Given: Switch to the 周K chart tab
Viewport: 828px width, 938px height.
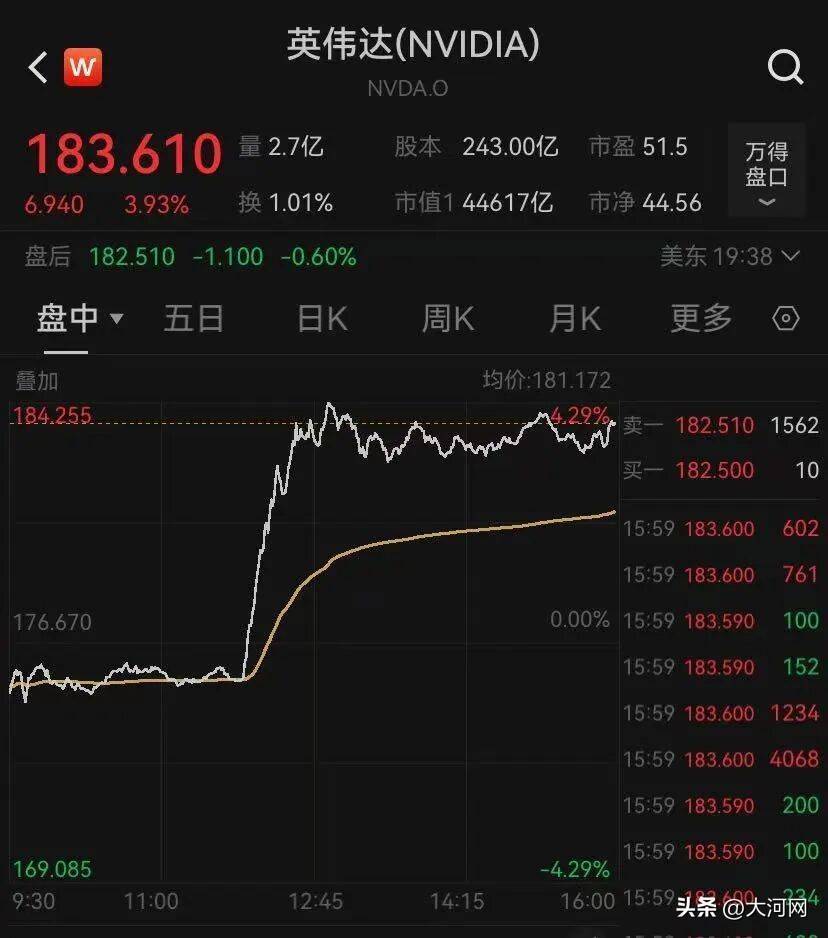Looking at the screenshot, I should coord(447,319).
